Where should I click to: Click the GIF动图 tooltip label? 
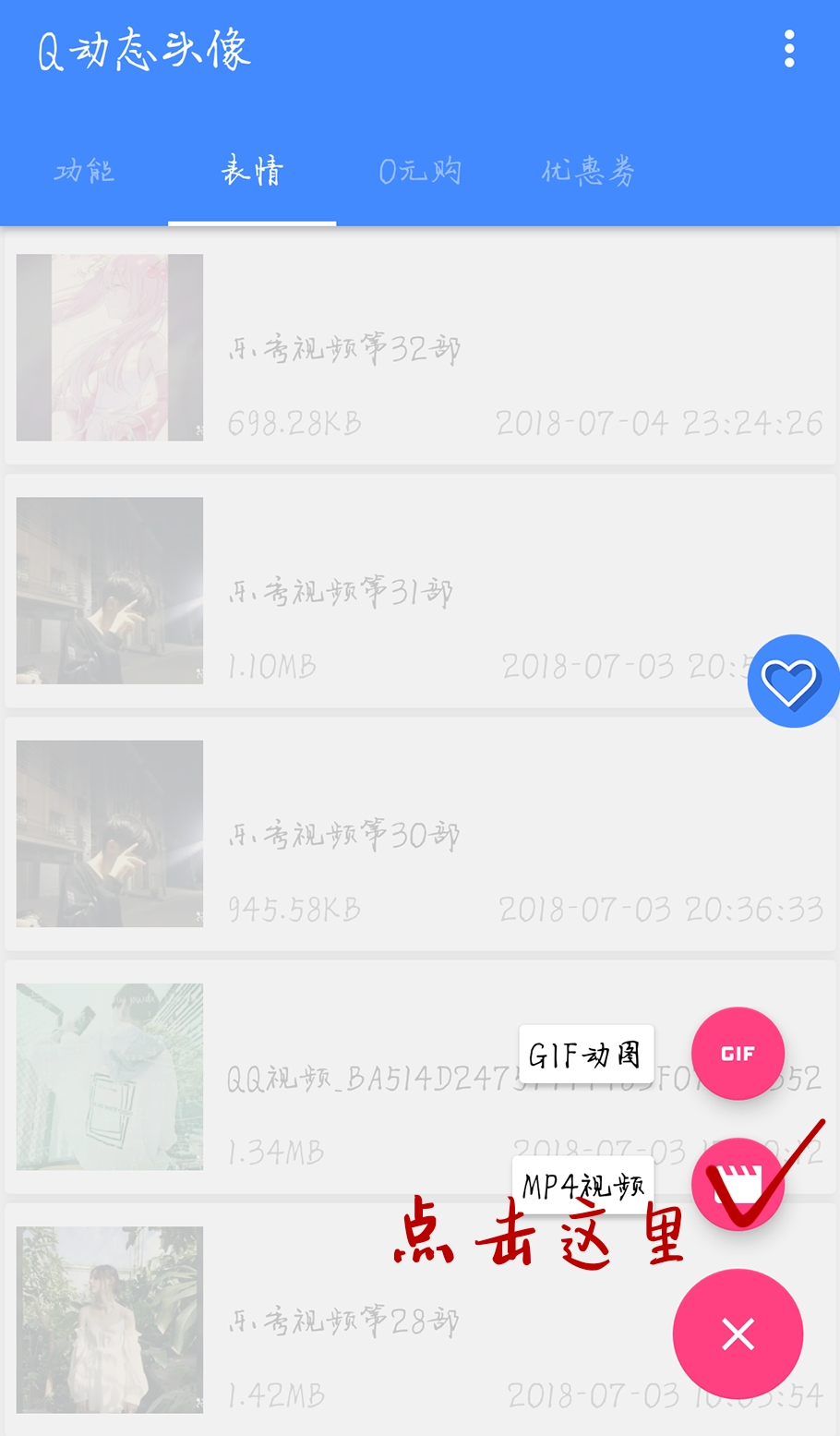(x=586, y=1053)
